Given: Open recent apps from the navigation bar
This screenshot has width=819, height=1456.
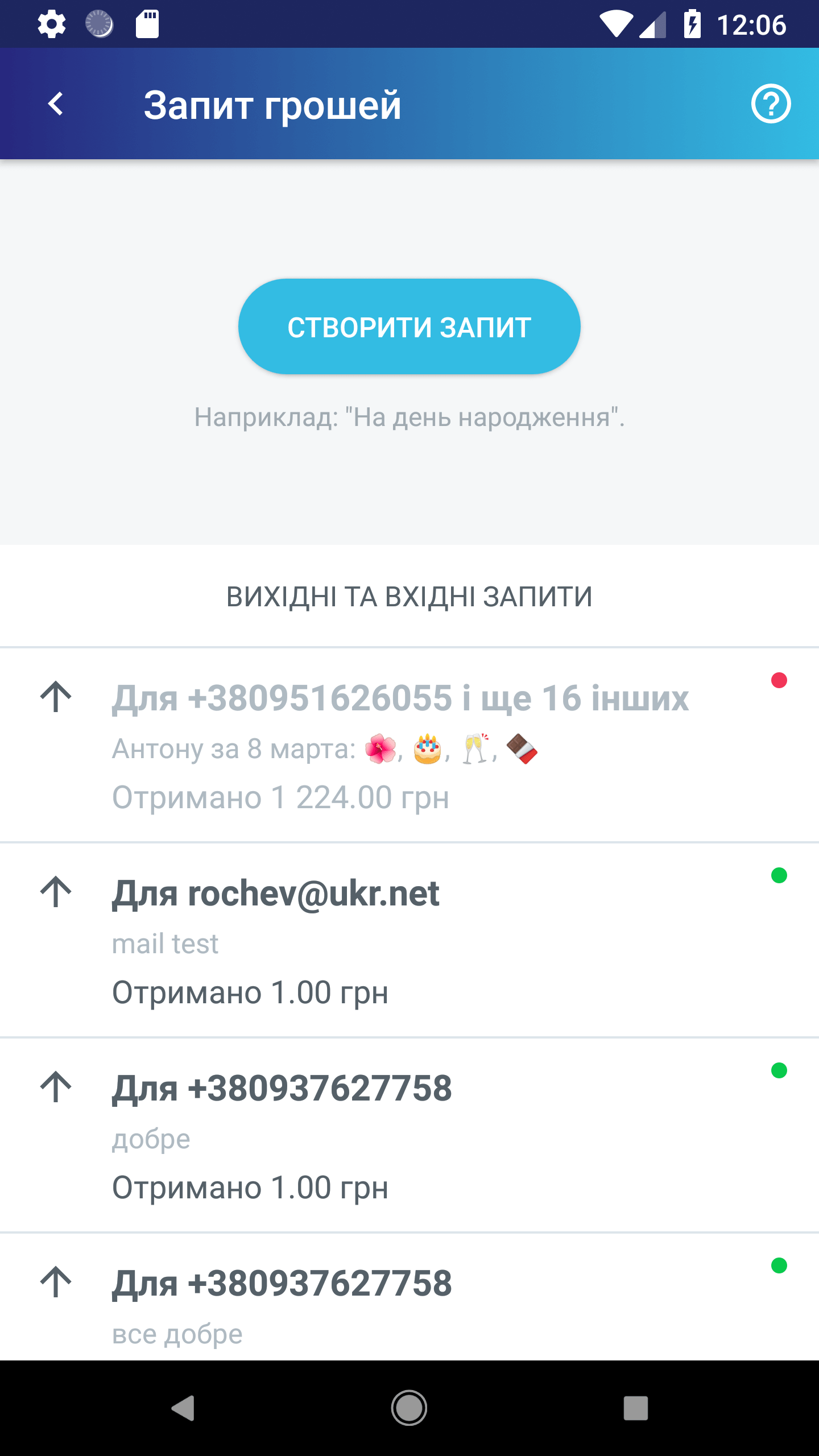Looking at the screenshot, I should [x=635, y=1408].
